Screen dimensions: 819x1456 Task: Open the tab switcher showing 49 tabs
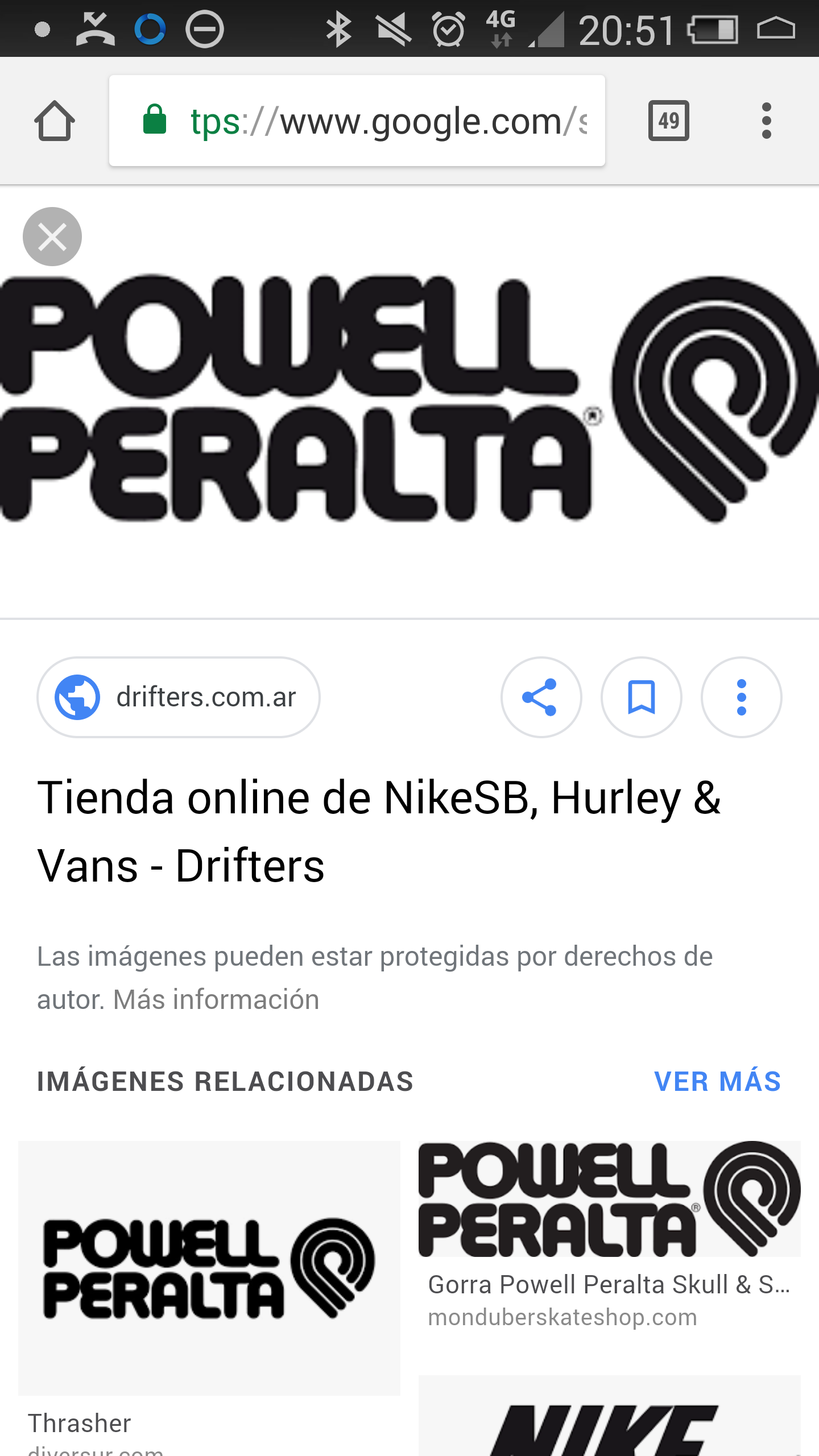coord(668,121)
